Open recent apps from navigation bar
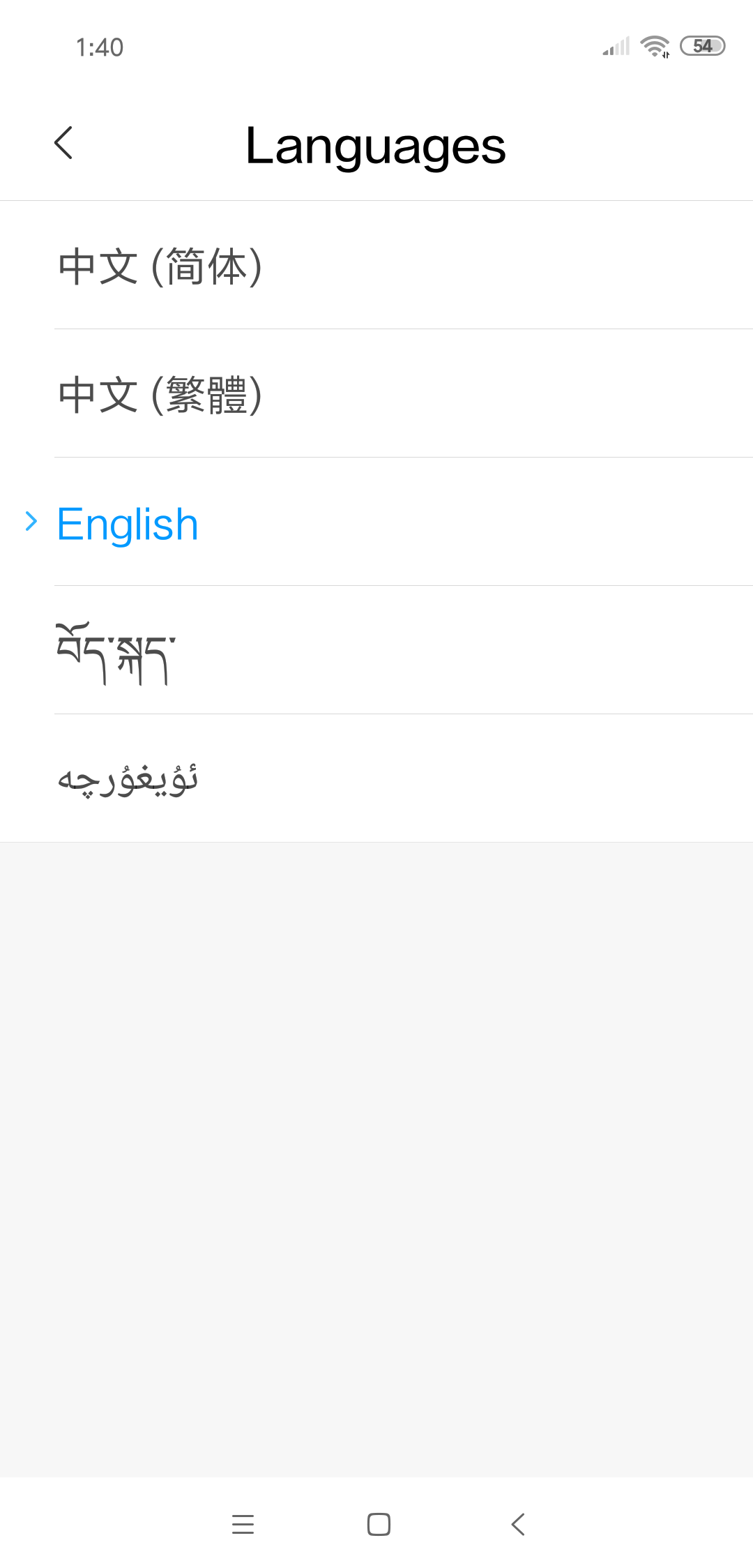Viewport: 753px width, 1568px height. coord(243,1524)
